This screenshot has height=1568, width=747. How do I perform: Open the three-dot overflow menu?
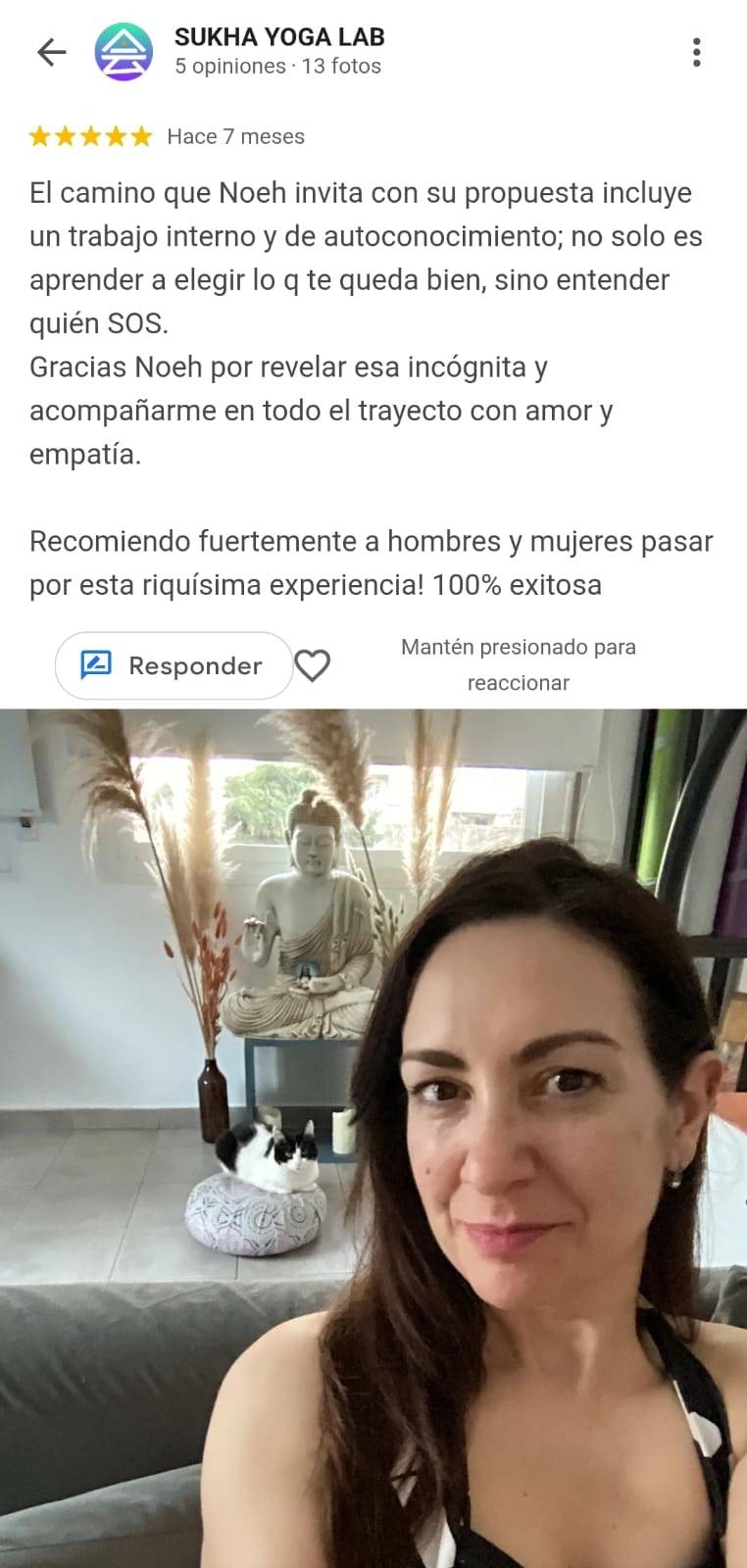[x=696, y=52]
